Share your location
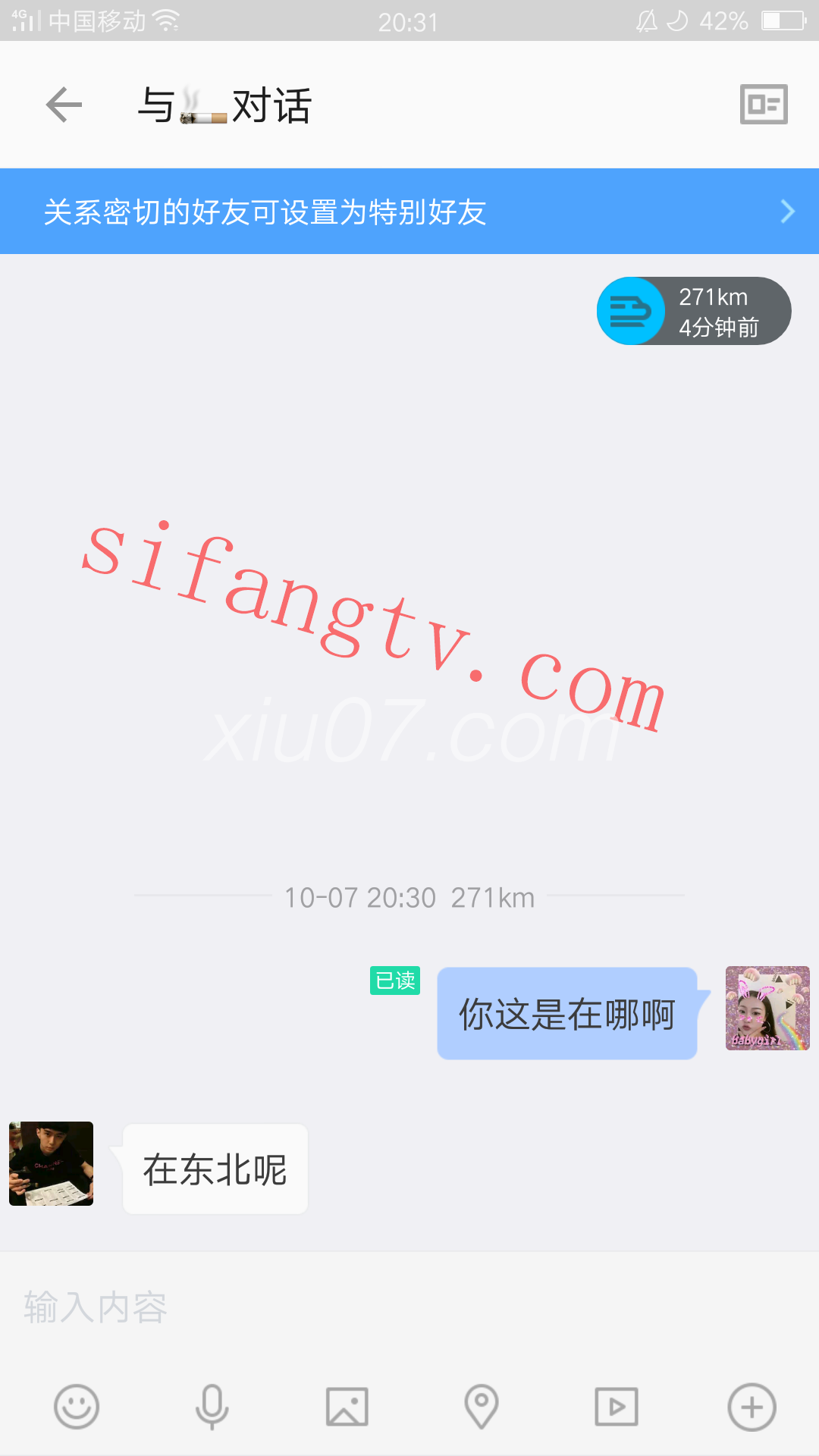This screenshot has width=819, height=1456. click(x=482, y=1407)
